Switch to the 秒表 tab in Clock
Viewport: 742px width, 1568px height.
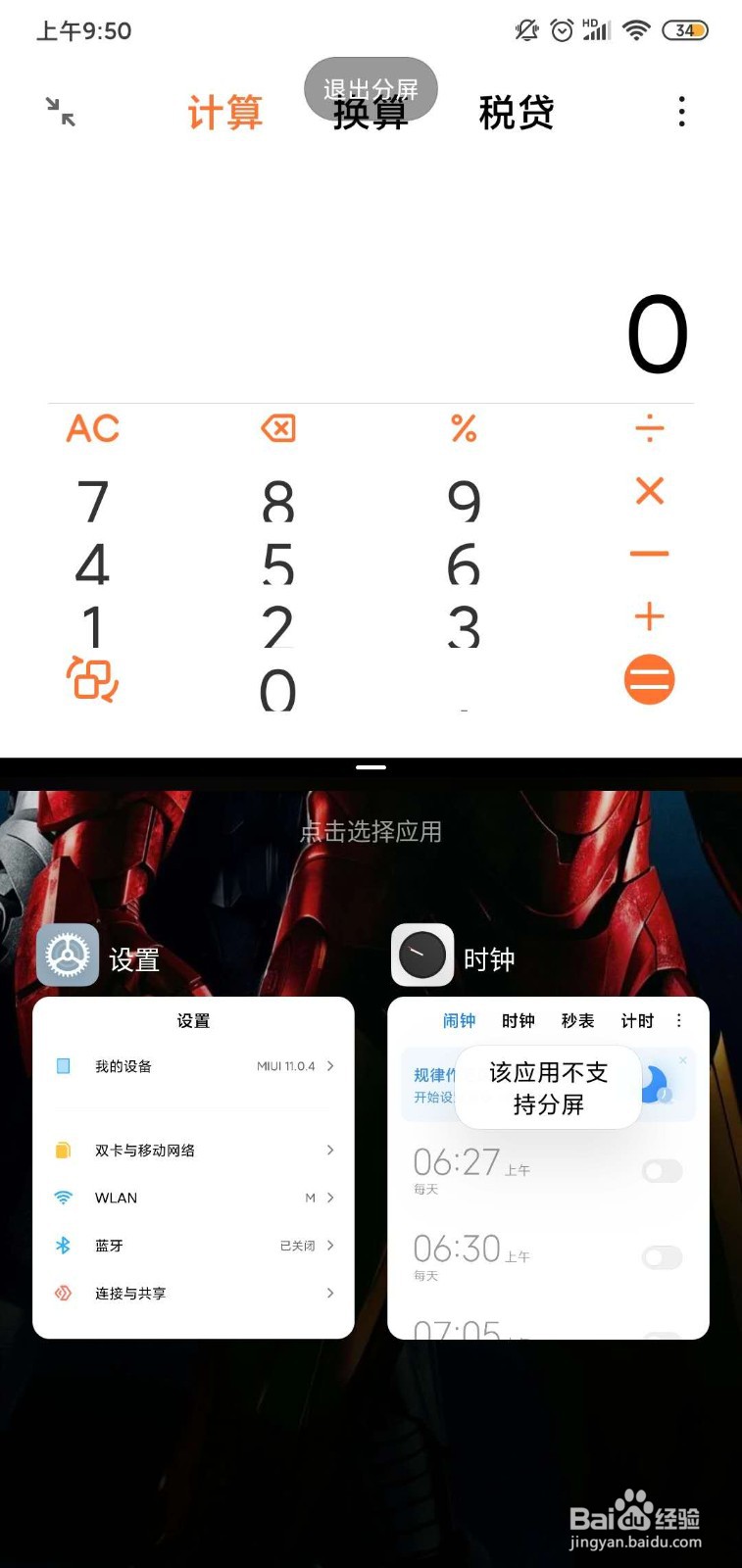coord(578,1020)
